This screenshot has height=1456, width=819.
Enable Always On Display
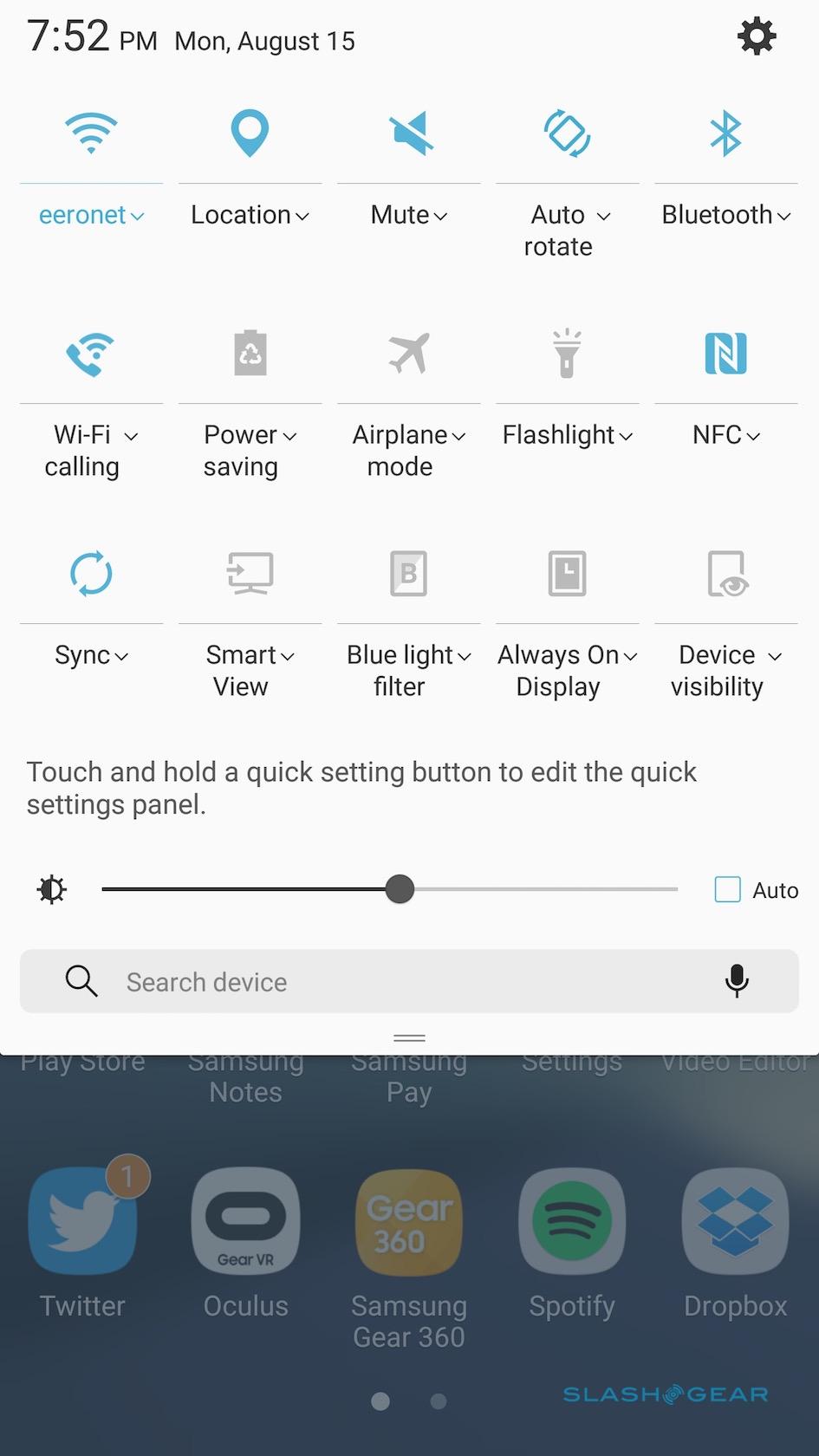tap(567, 574)
